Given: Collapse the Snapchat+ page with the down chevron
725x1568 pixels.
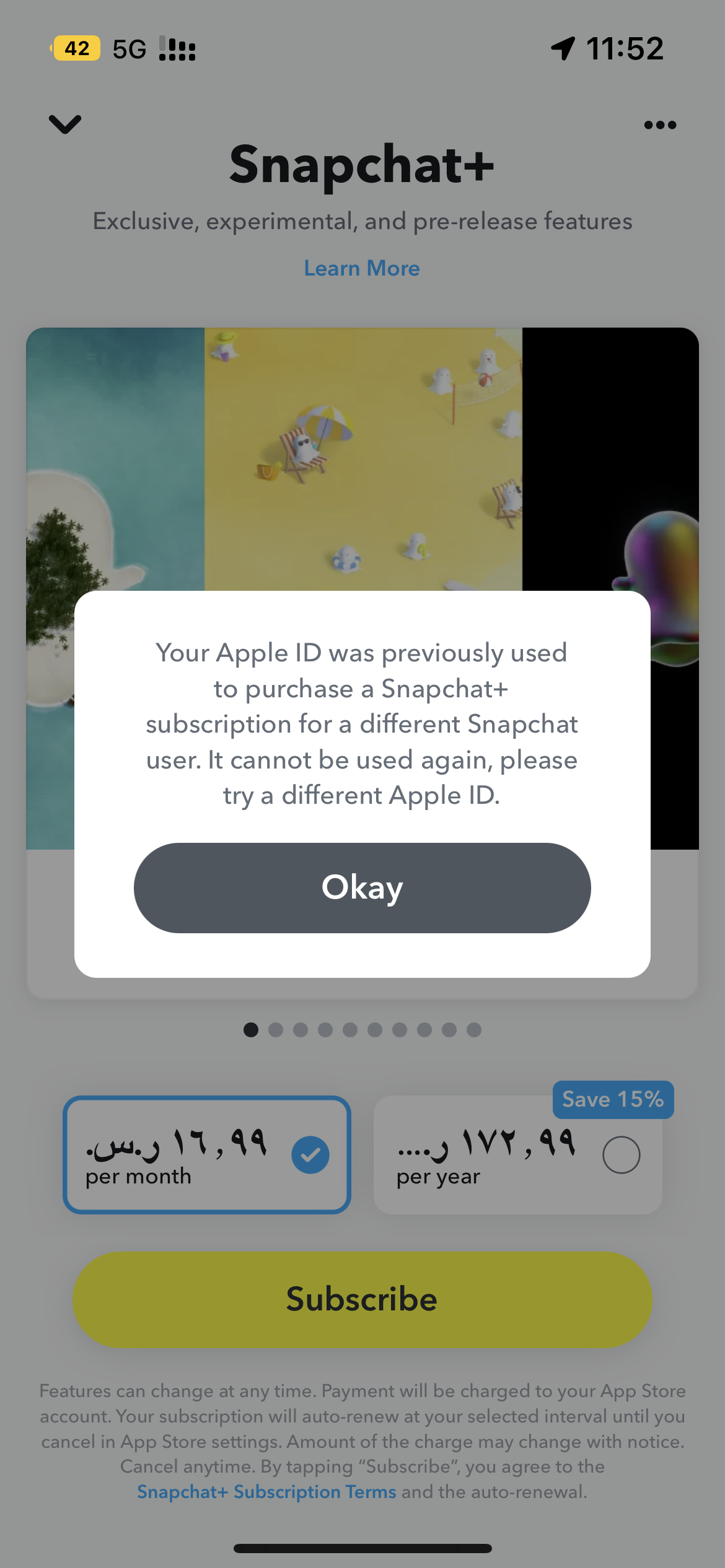Looking at the screenshot, I should pyautogui.click(x=65, y=124).
